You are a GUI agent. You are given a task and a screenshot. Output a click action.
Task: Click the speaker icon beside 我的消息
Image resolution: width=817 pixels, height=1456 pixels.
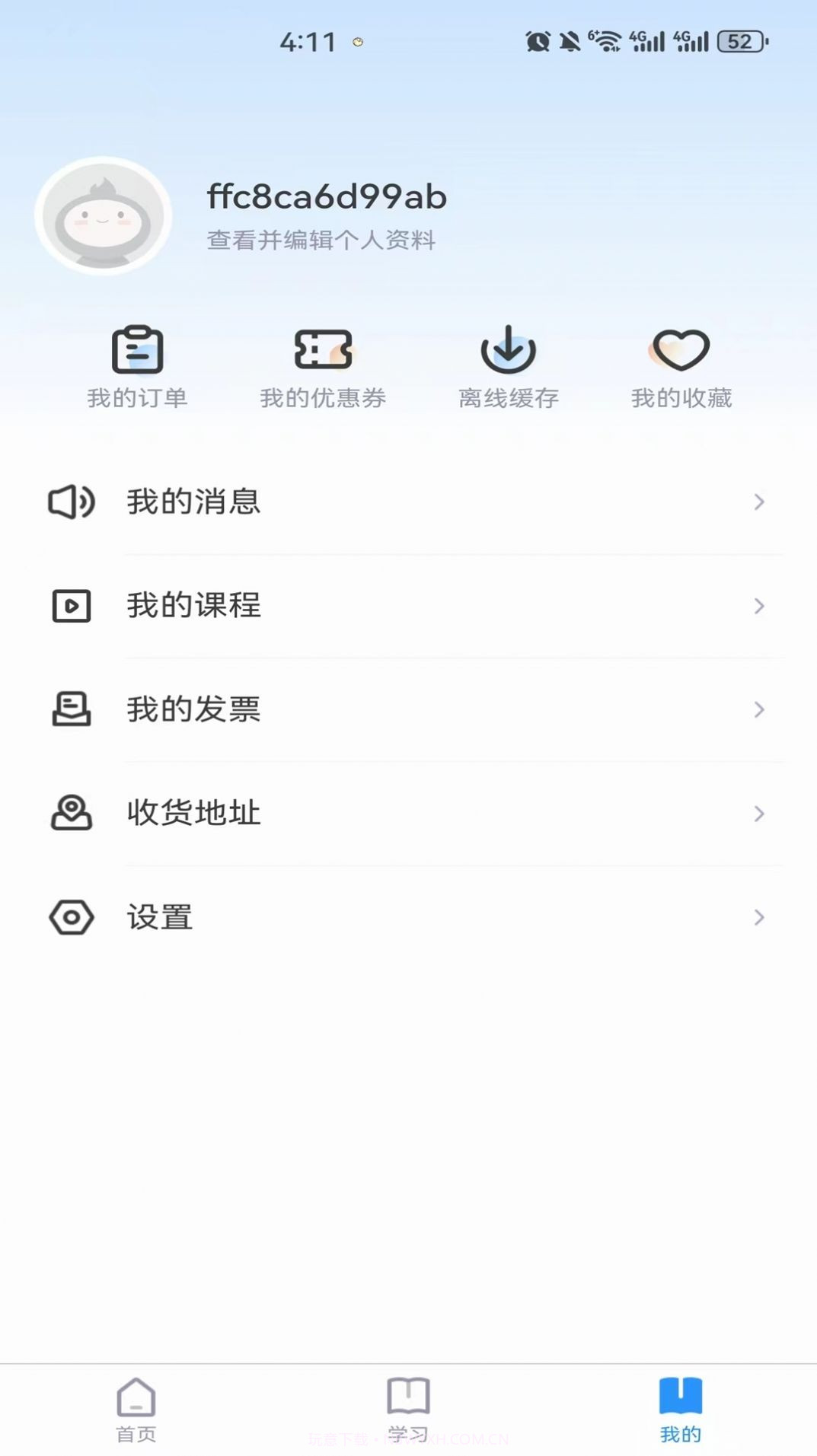coord(72,502)
